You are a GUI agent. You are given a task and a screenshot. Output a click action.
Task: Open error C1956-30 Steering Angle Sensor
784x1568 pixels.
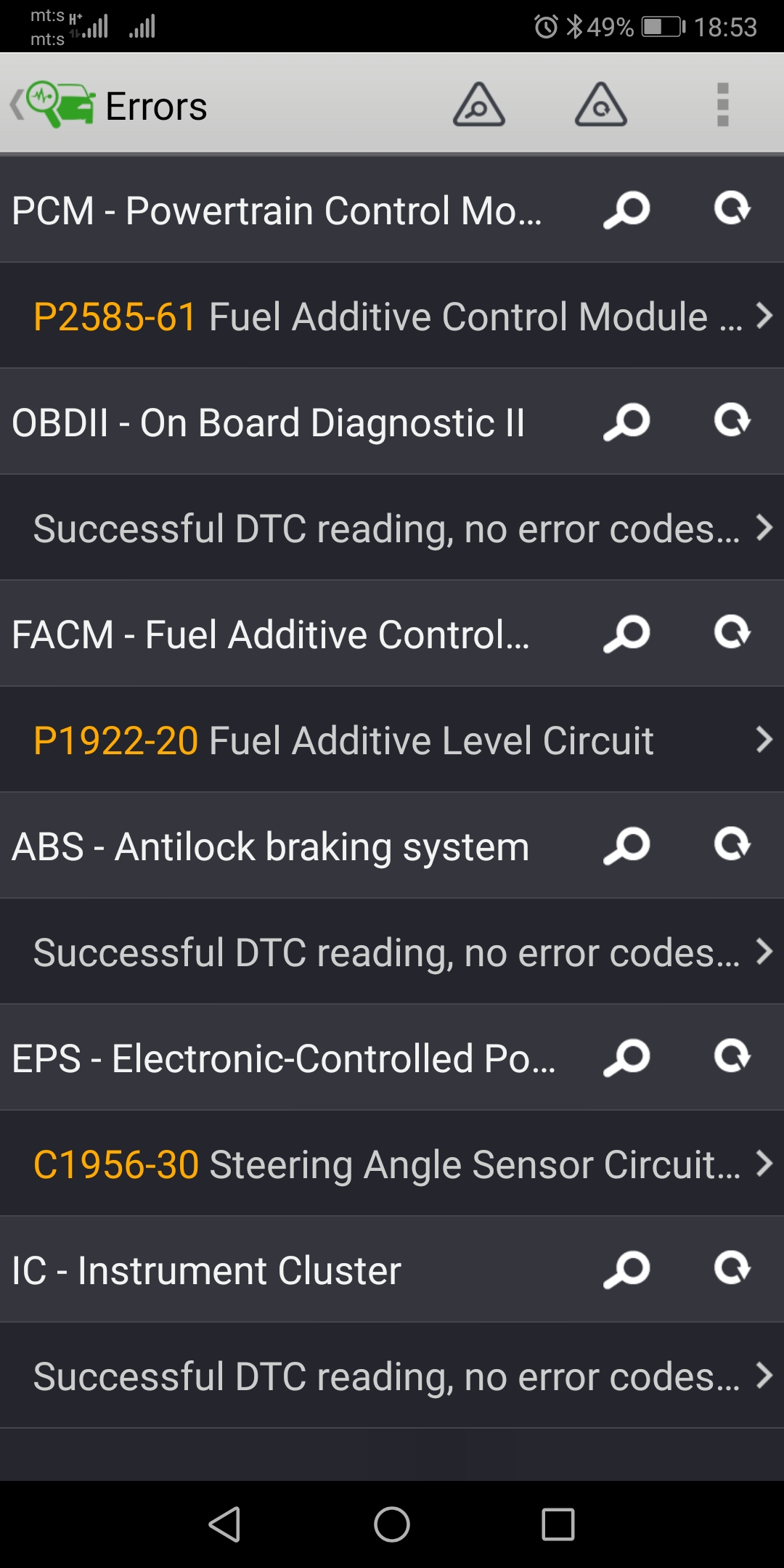pos(392,1164)
